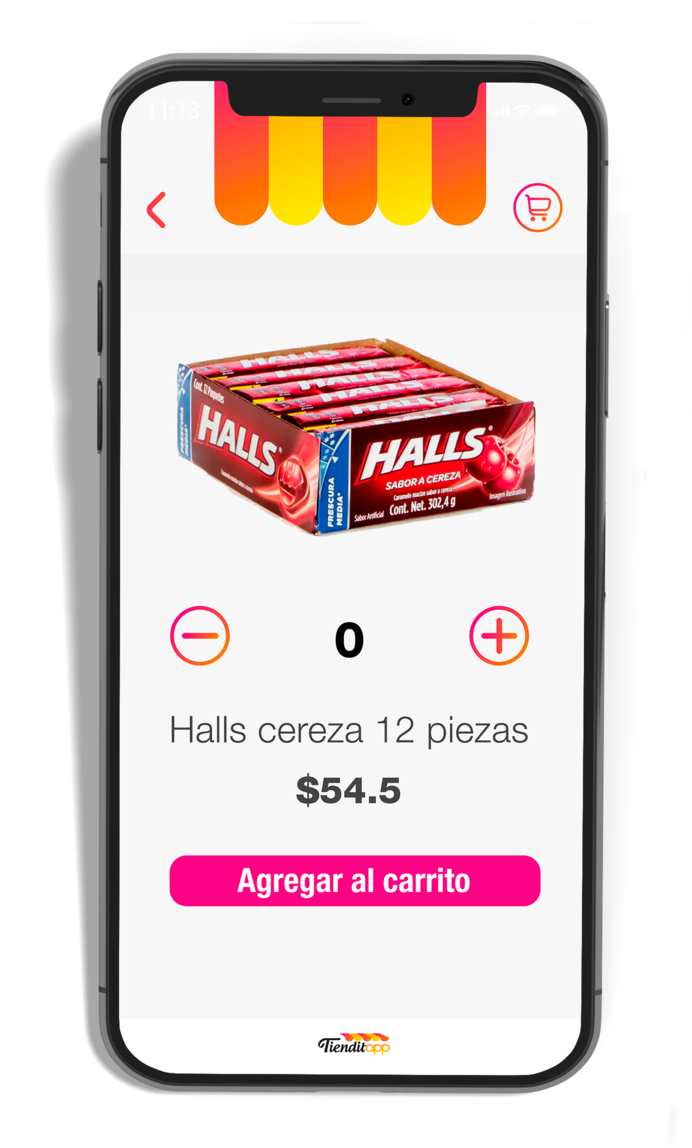
Task: Increase quantity with the plus button
Action: (499, 636)
